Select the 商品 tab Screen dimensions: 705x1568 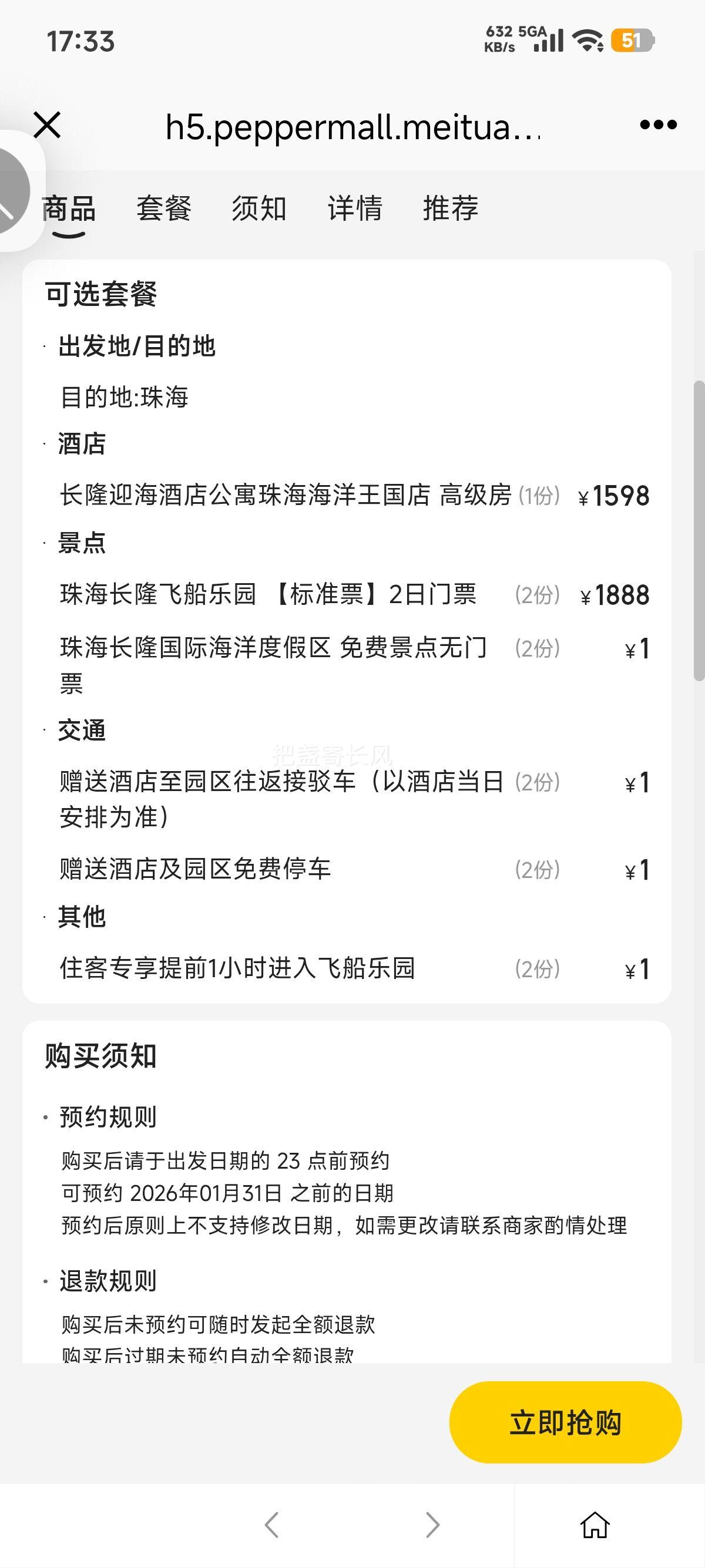coord(69,209)
